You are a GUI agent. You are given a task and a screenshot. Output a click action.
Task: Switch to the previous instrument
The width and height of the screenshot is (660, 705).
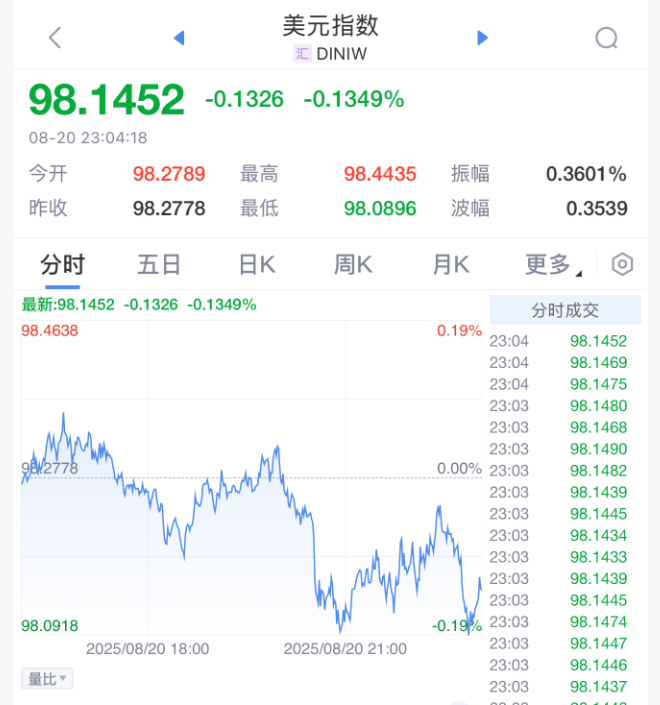tap(179, 38)
